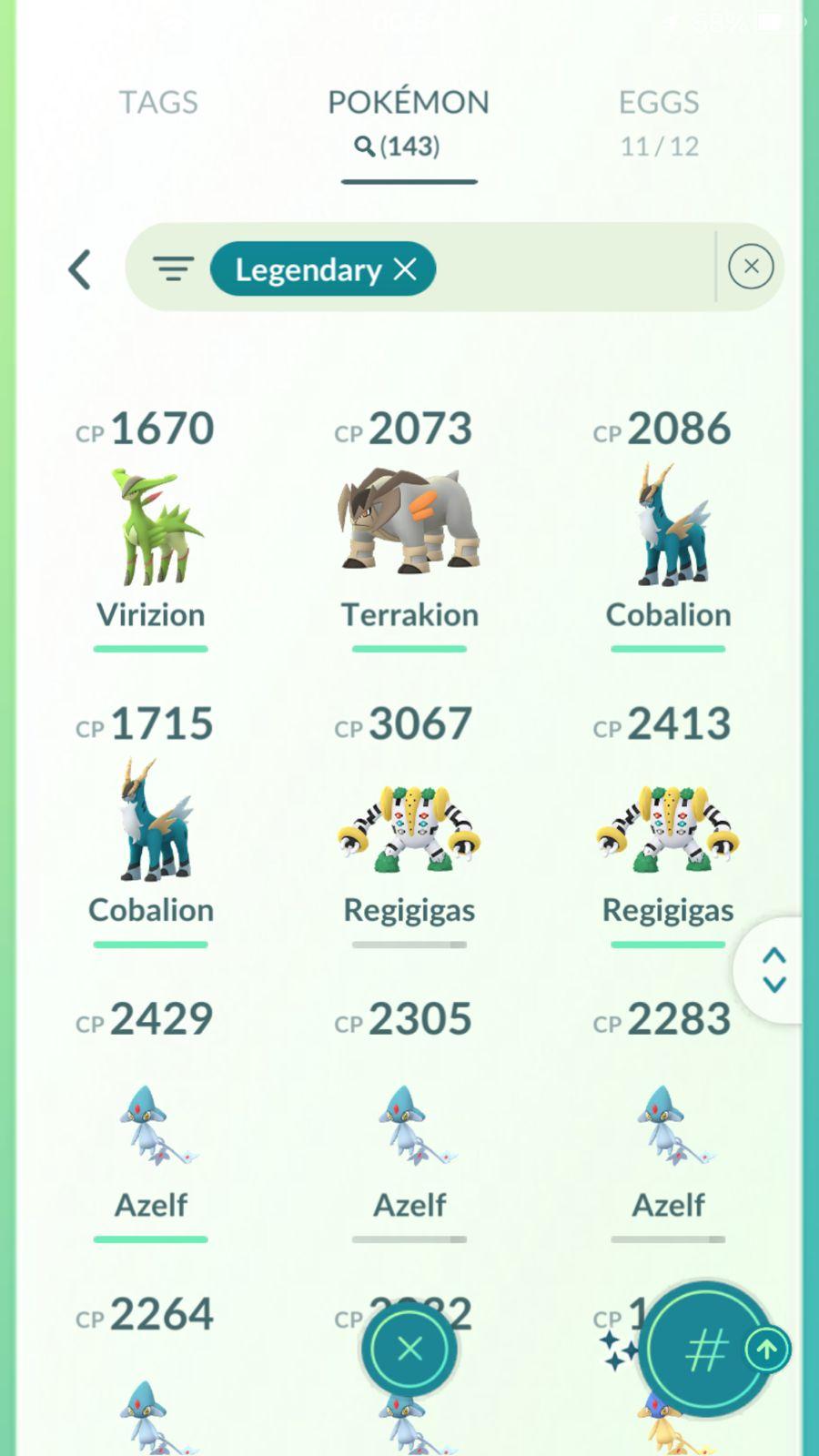819x1456 pixels.
Task: Change sort order with the # button
Action: 706,1350
